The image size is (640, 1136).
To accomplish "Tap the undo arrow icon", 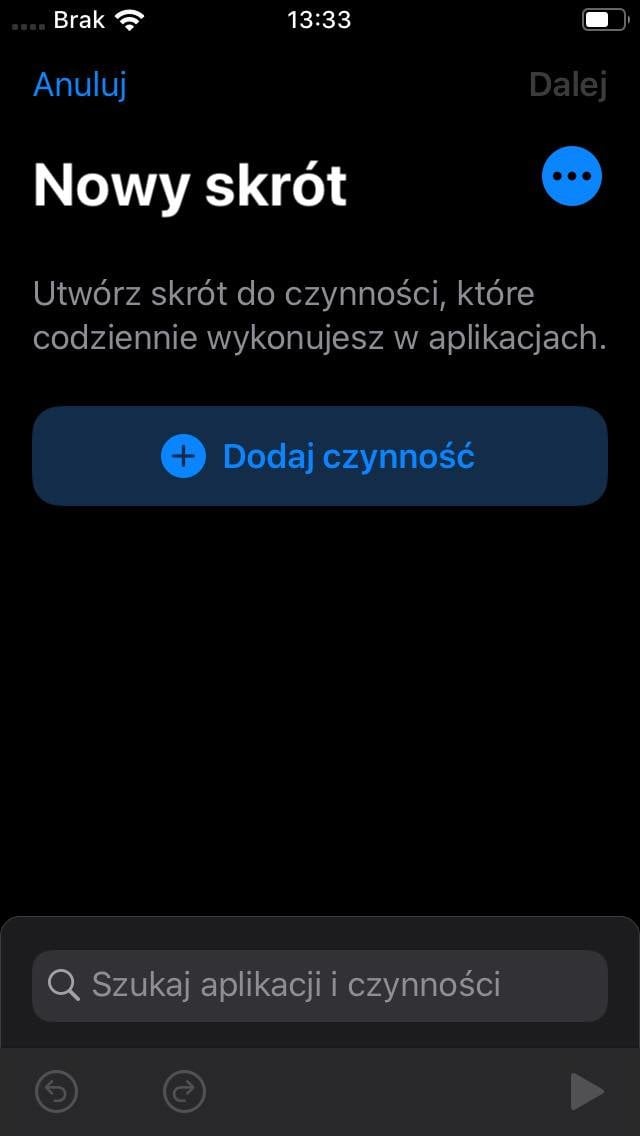I will coord(57,1091).
